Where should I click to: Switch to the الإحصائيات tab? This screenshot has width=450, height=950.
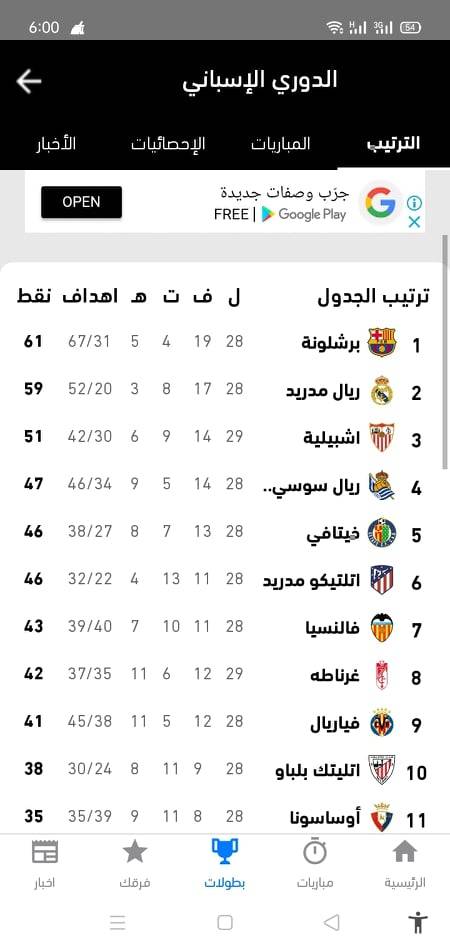coord(168,144)
